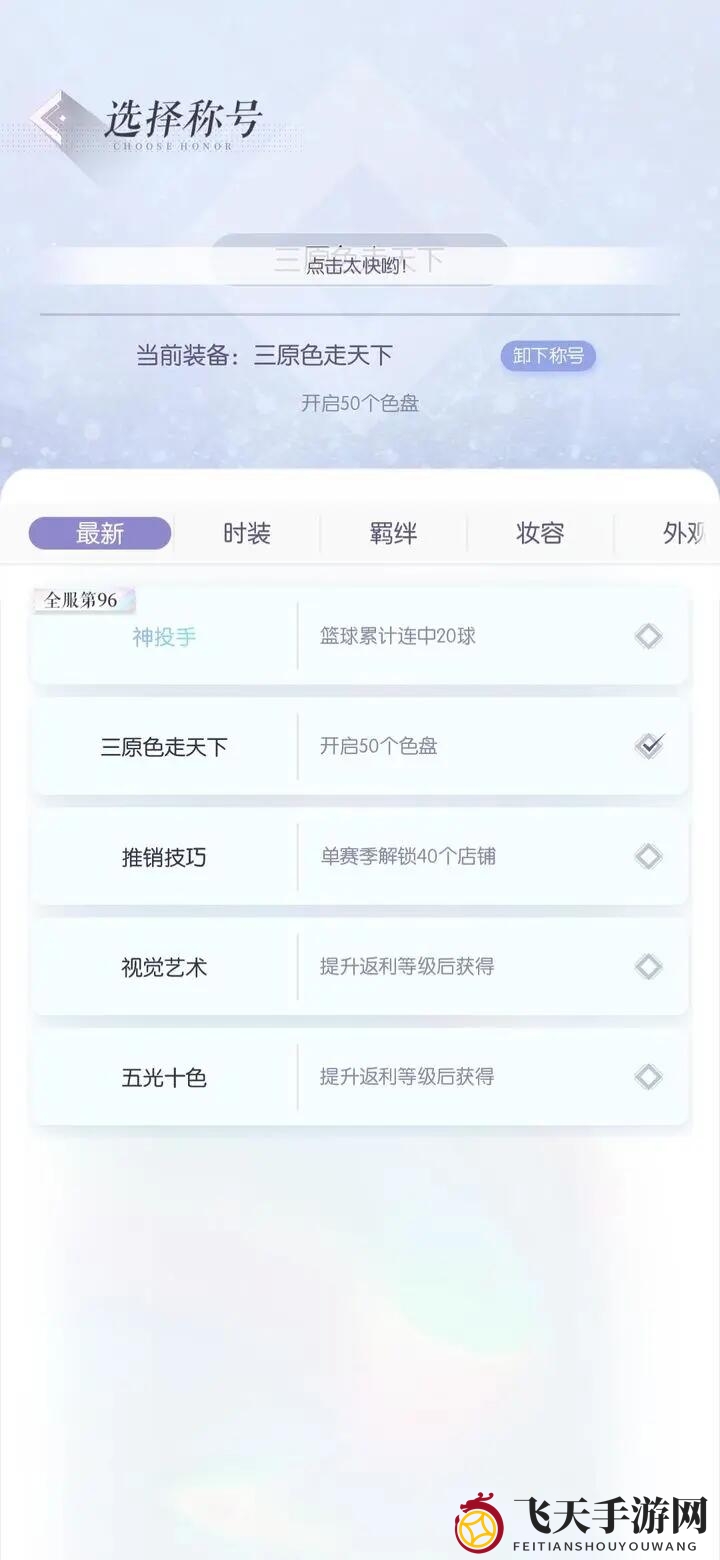Unequip title with 卸下称号 button
This screenshot has width=720, height=1560.
pyautogui.click(x=548, y=356)
